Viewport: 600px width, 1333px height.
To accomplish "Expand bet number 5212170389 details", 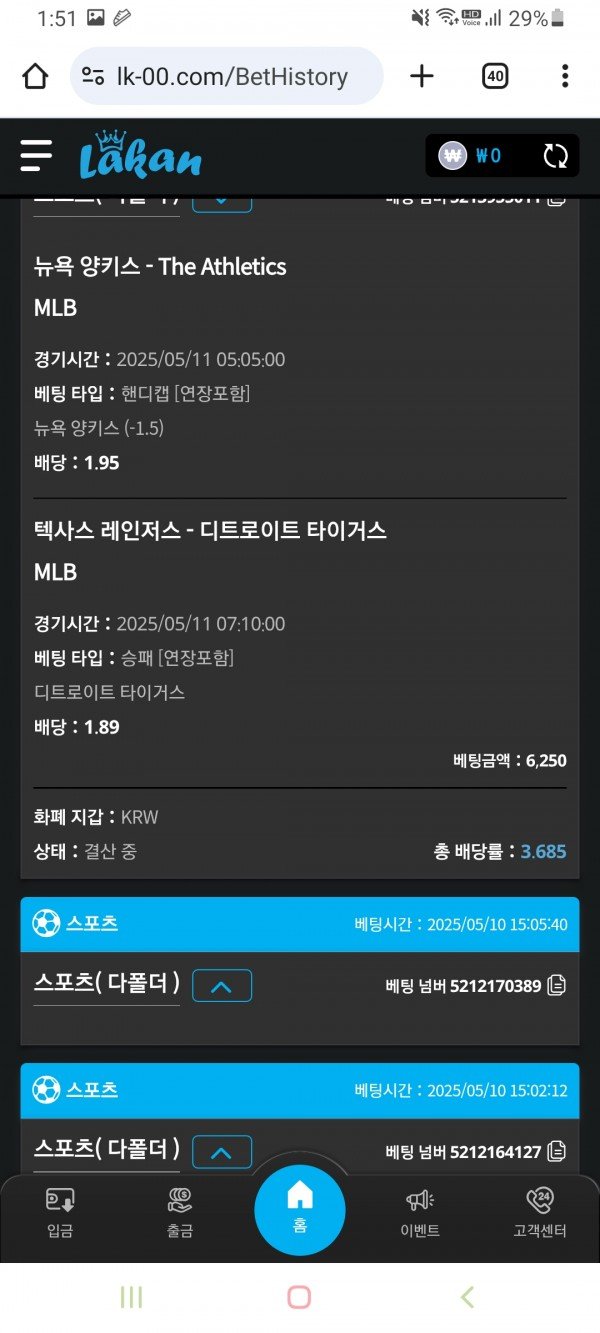I will [222, 986].
